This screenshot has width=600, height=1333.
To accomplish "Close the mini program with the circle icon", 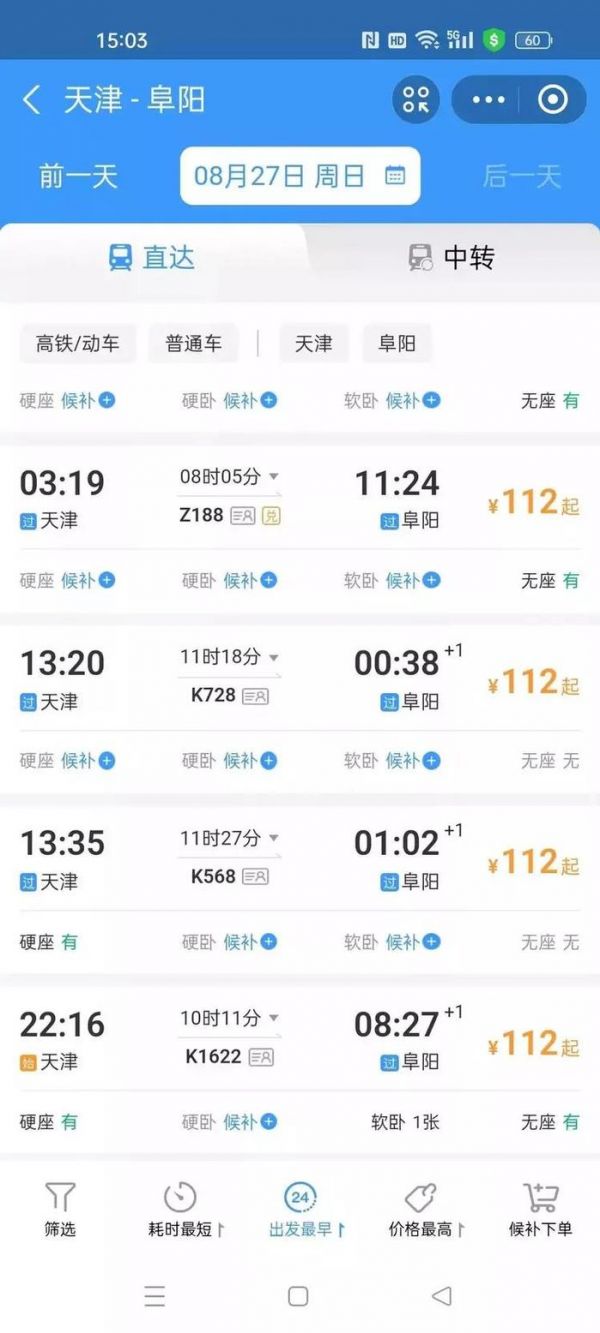I will point(552,100).
